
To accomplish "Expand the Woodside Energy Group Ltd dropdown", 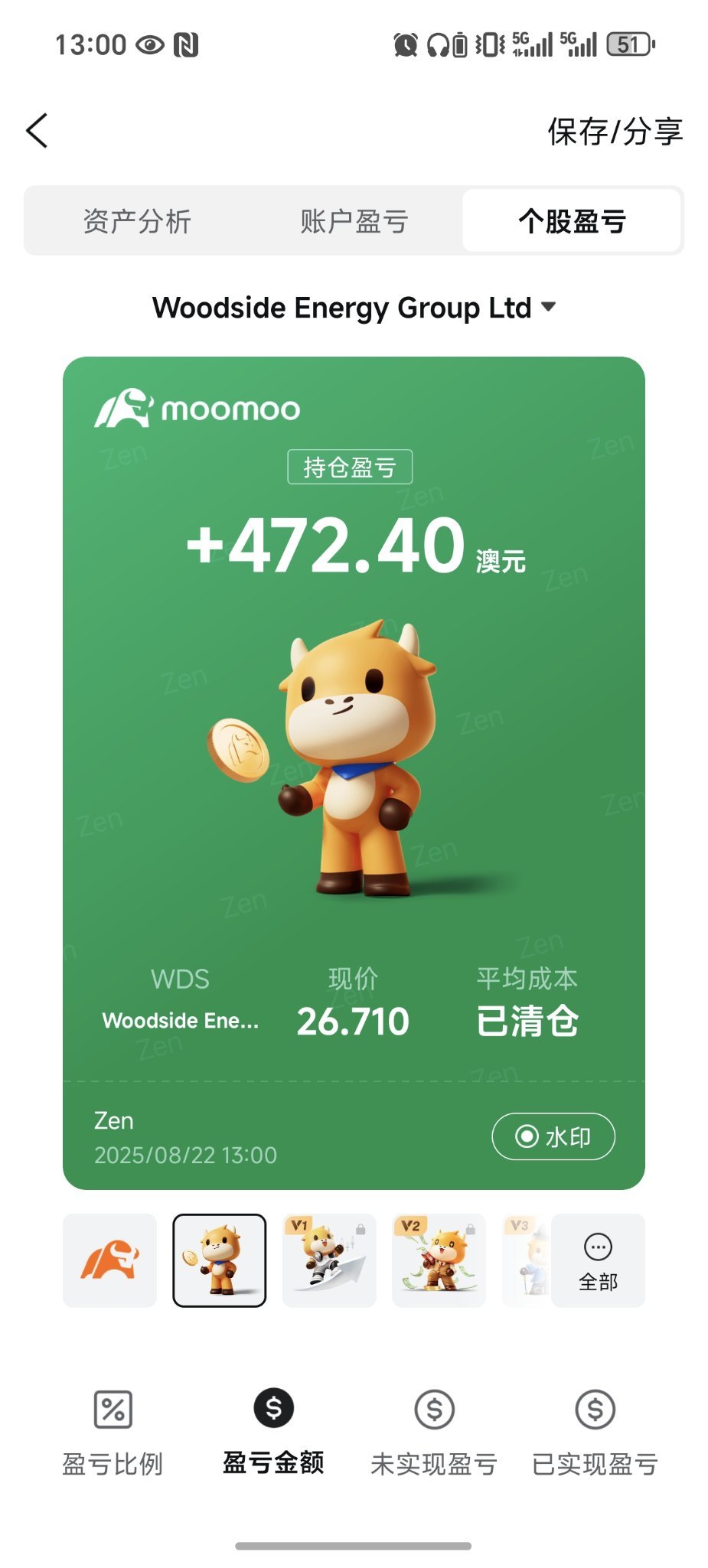I will 354,308.
